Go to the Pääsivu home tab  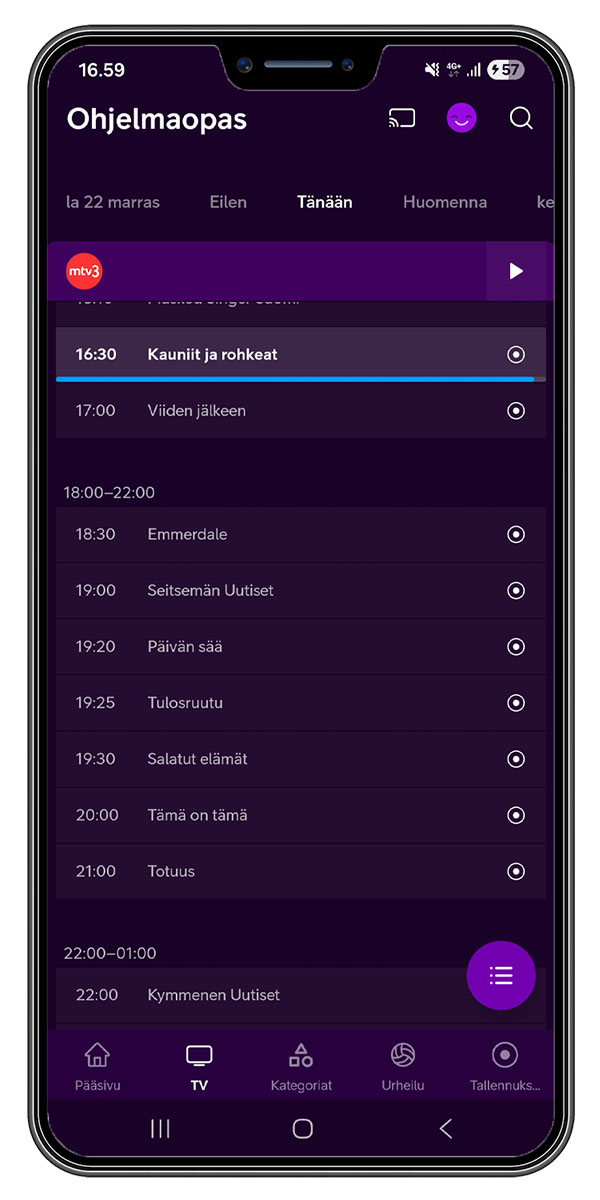(x=97, y=1066)
